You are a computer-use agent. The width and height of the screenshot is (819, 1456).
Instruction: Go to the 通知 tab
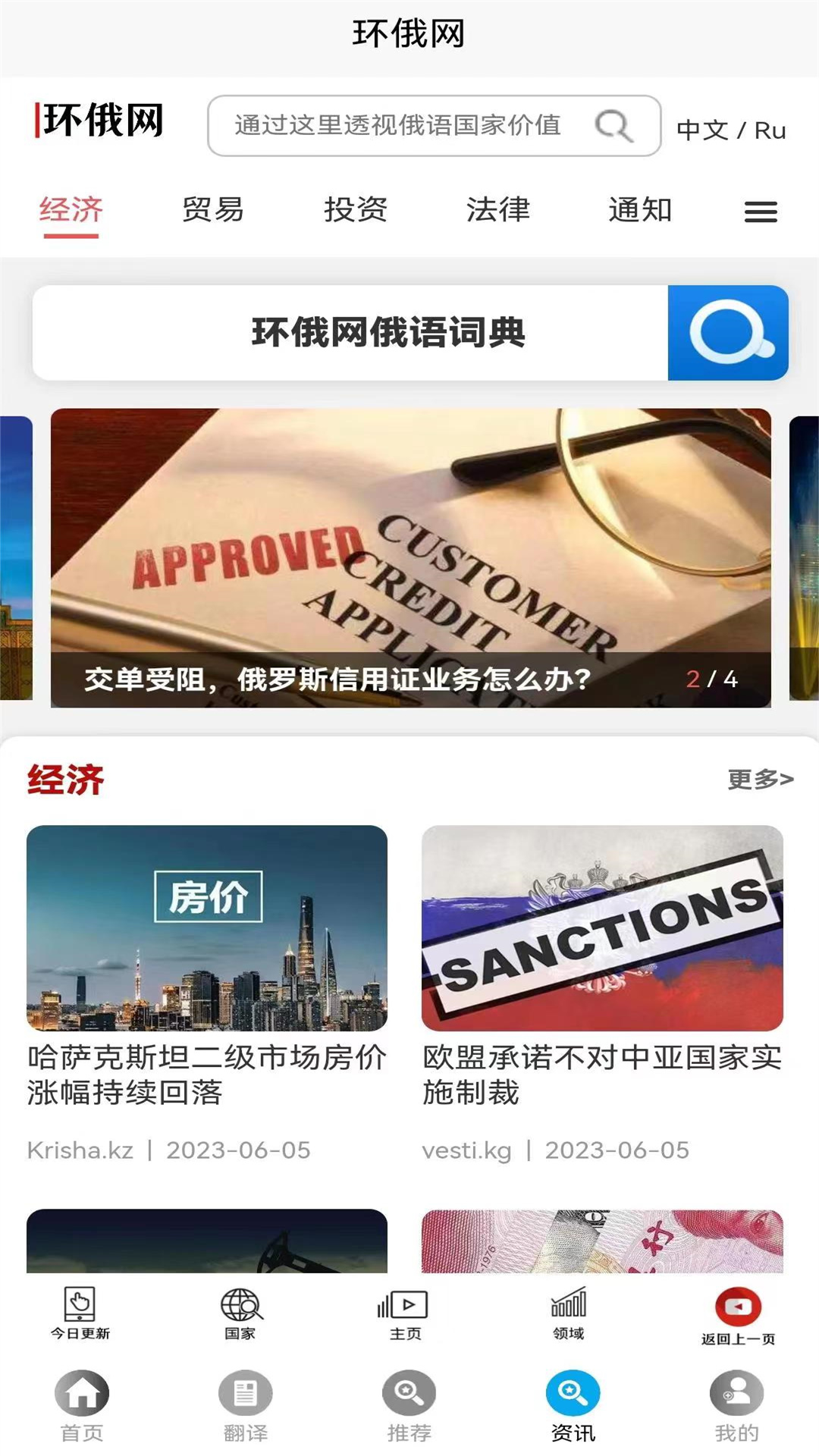tap(640, 210)
